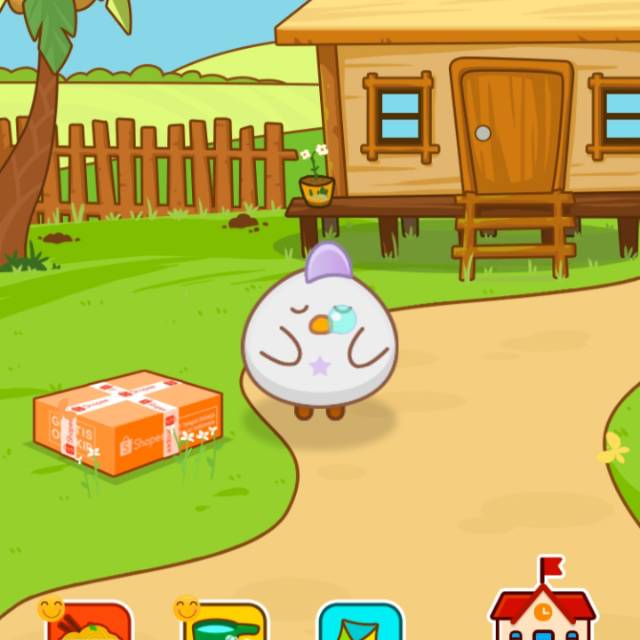Open the green bath tub button
This screenshot has width=640, height=640.
226,622
